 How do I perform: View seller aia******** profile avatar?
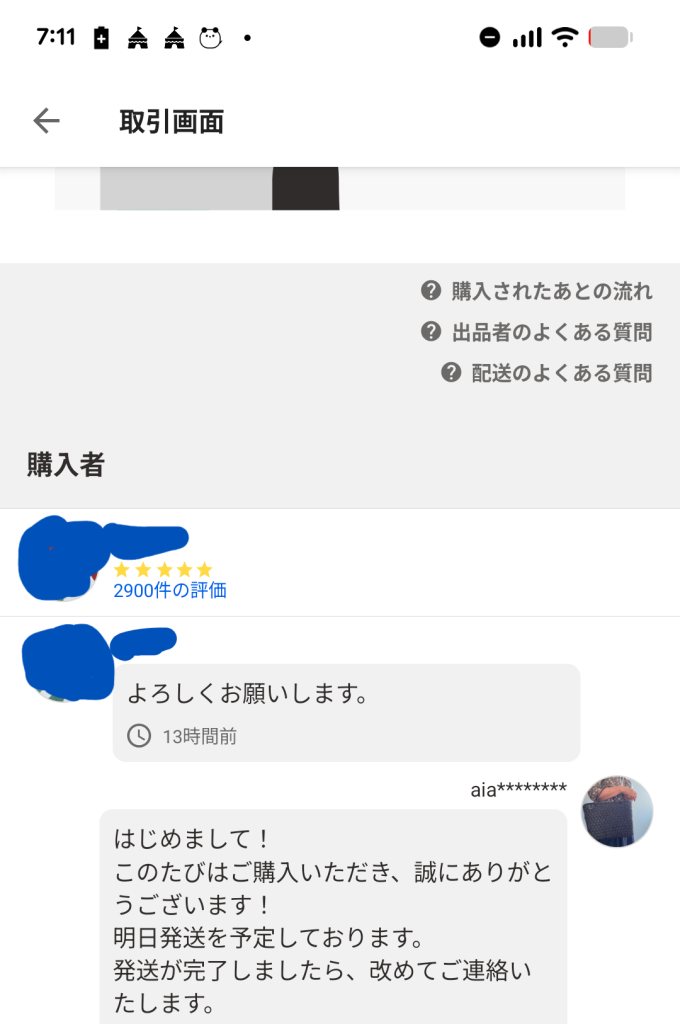click(617, 811)
